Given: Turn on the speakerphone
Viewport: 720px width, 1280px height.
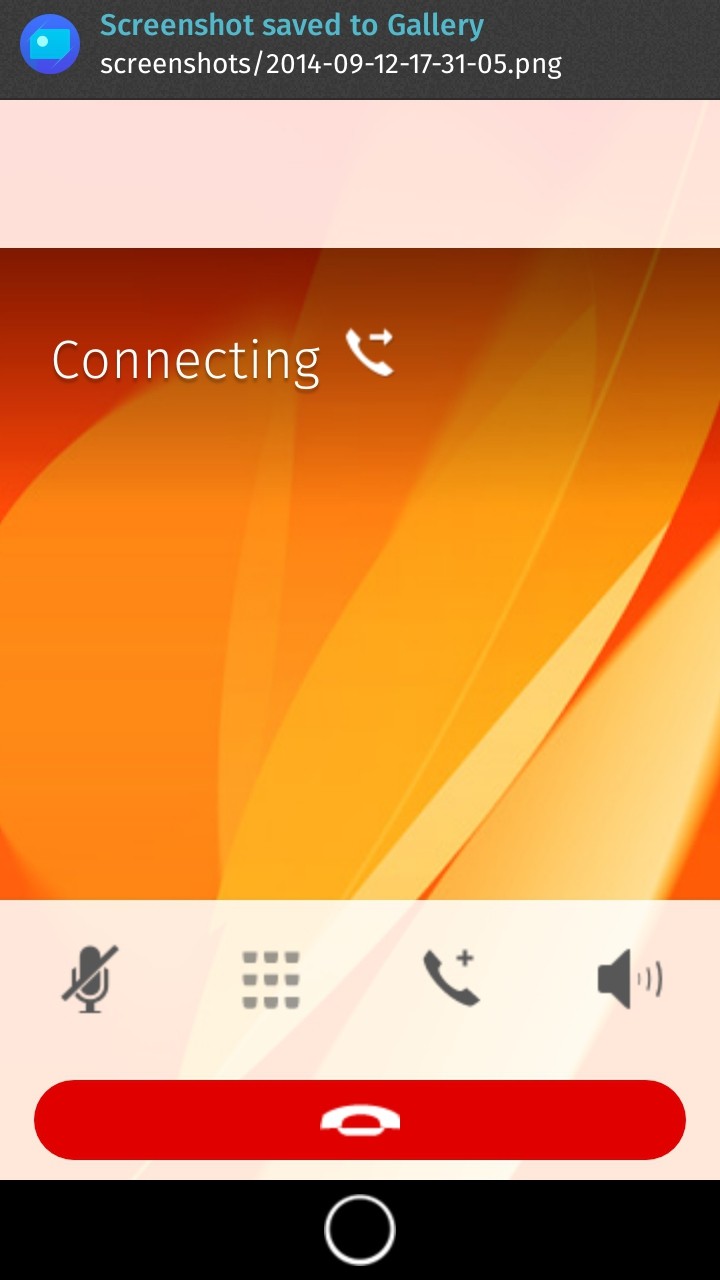Looking at the screenshot, I should 630,978.
